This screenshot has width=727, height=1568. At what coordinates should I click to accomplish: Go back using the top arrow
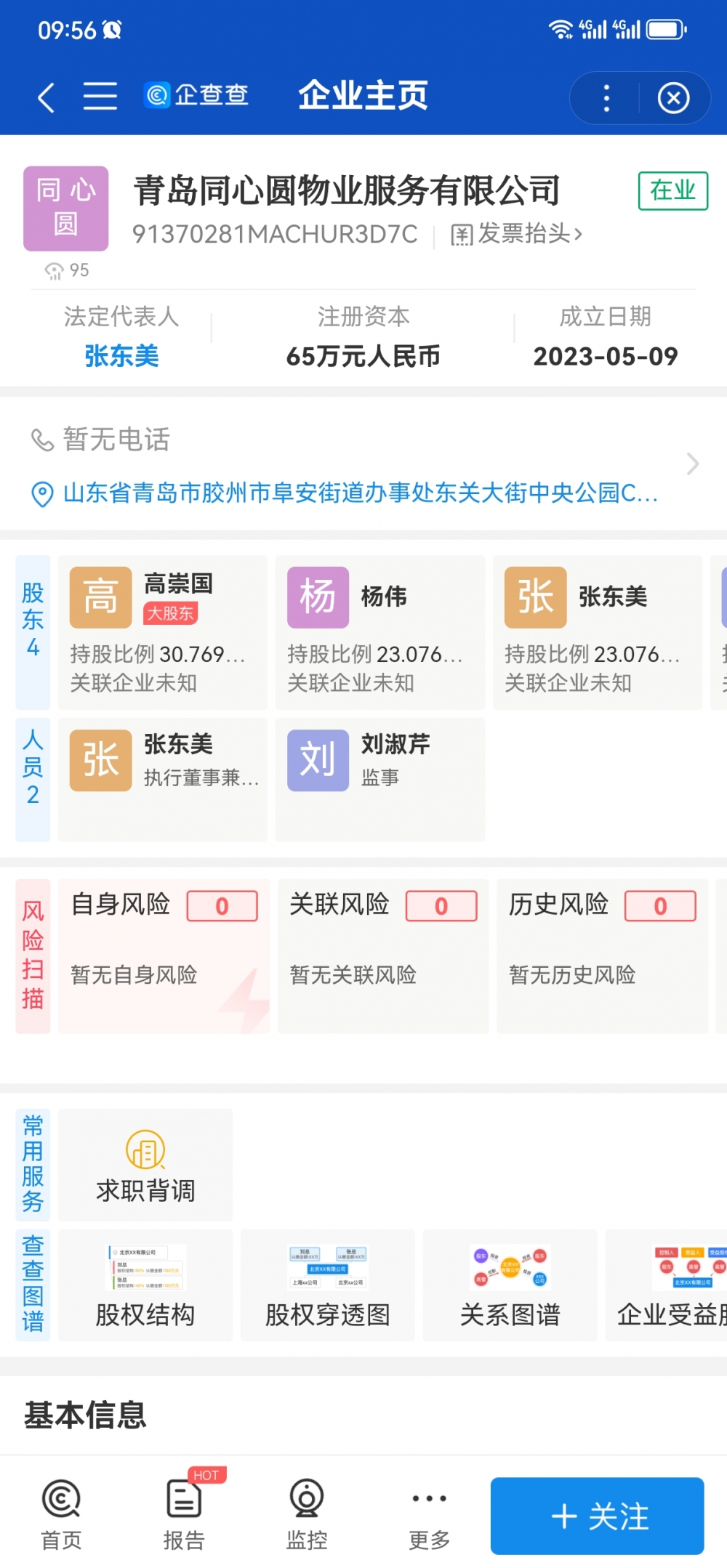click(x=46, y=97)
